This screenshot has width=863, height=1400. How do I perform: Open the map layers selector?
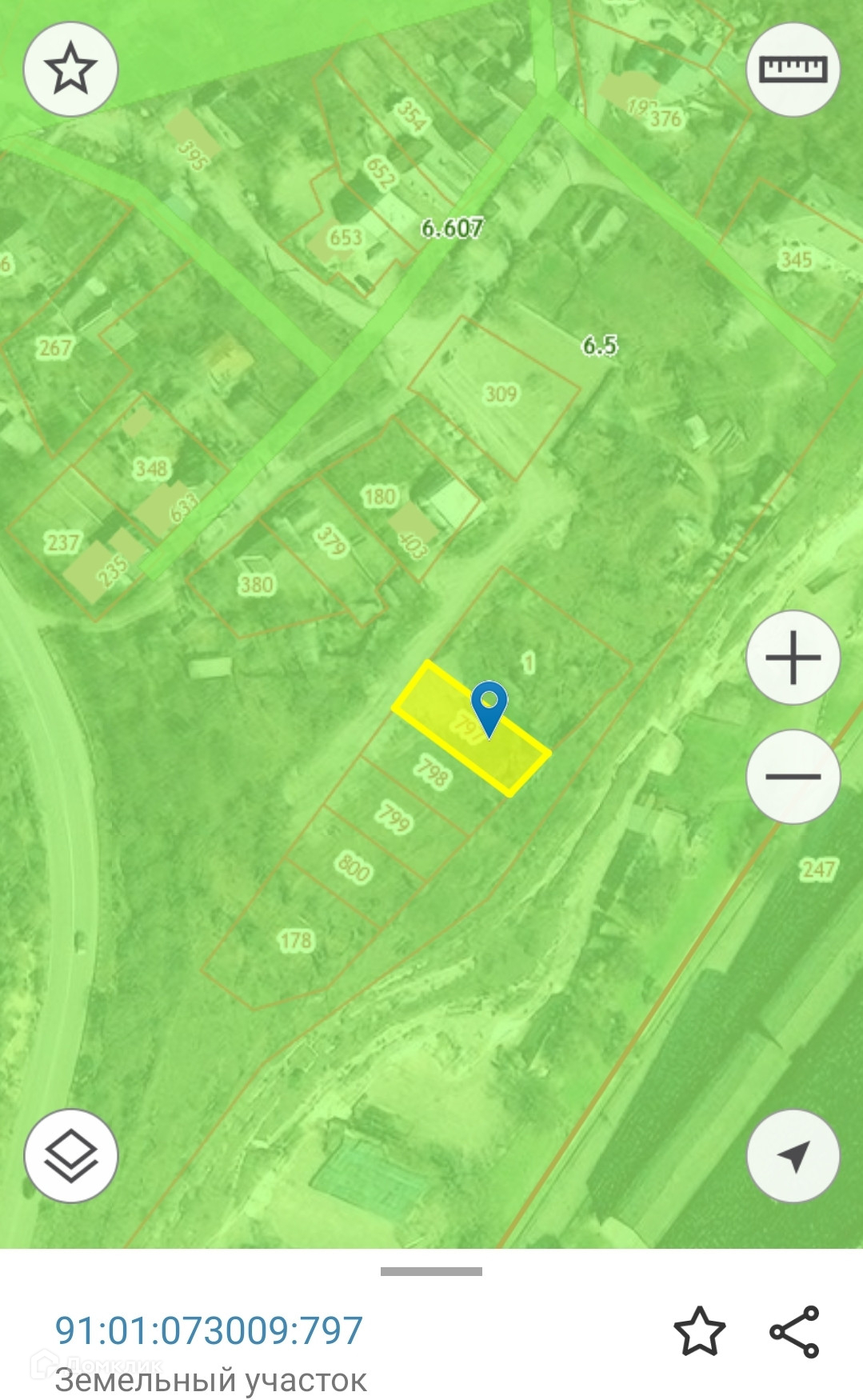70,1155
